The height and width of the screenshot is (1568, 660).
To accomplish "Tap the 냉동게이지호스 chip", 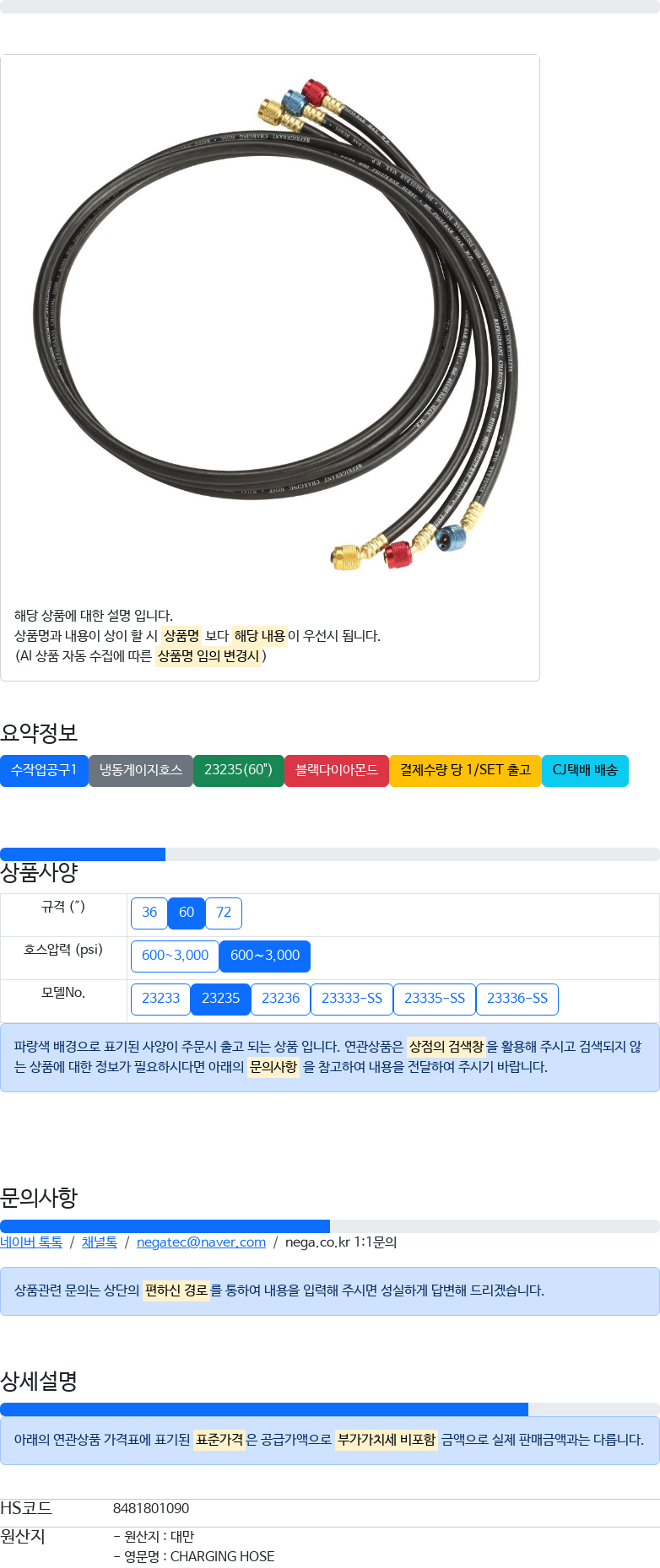I will click(141, 770).
